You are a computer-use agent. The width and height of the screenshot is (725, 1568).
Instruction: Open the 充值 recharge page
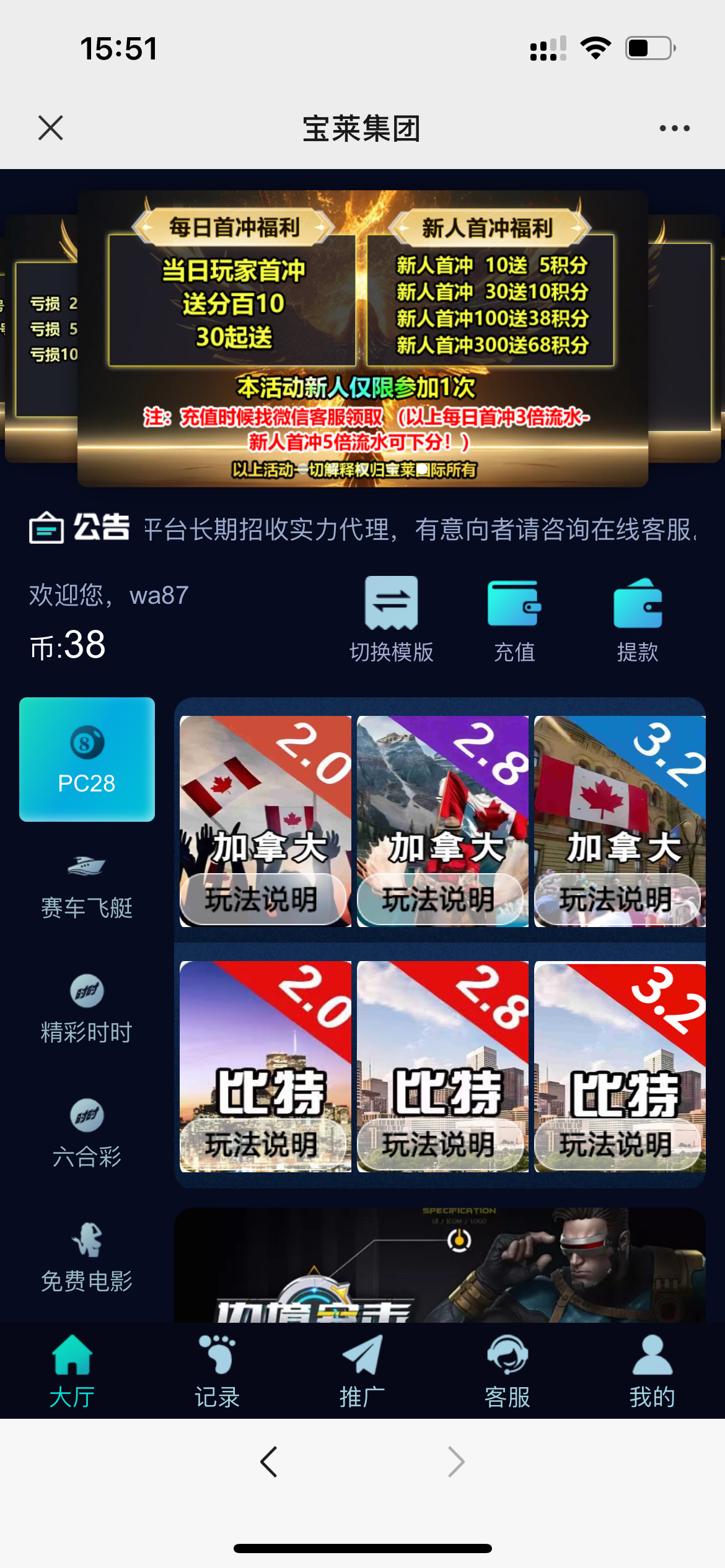coord(514,619)
